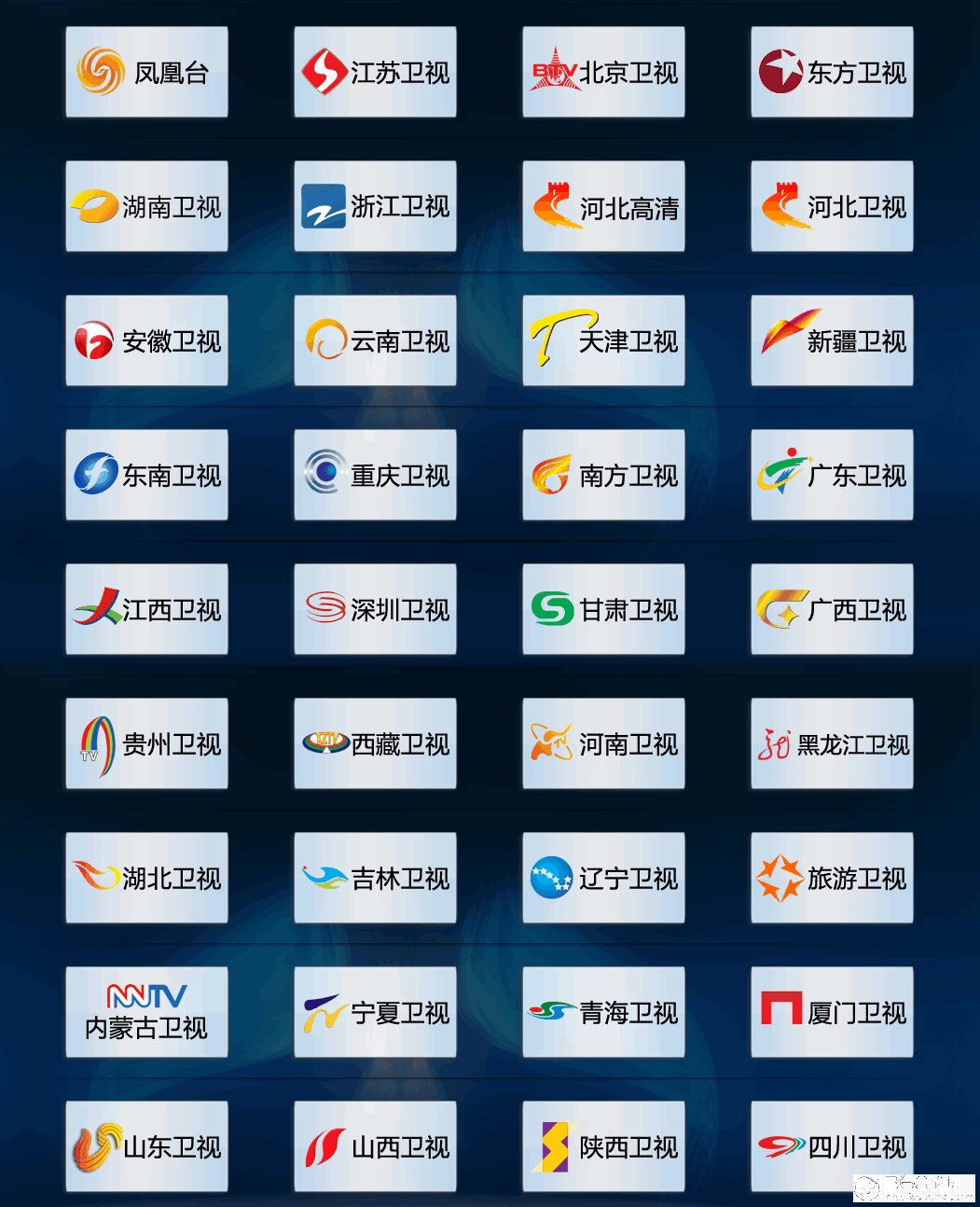This screenshot has width=980, height=1207.
Task: Select 广东卫视
Action: point(832,475)
